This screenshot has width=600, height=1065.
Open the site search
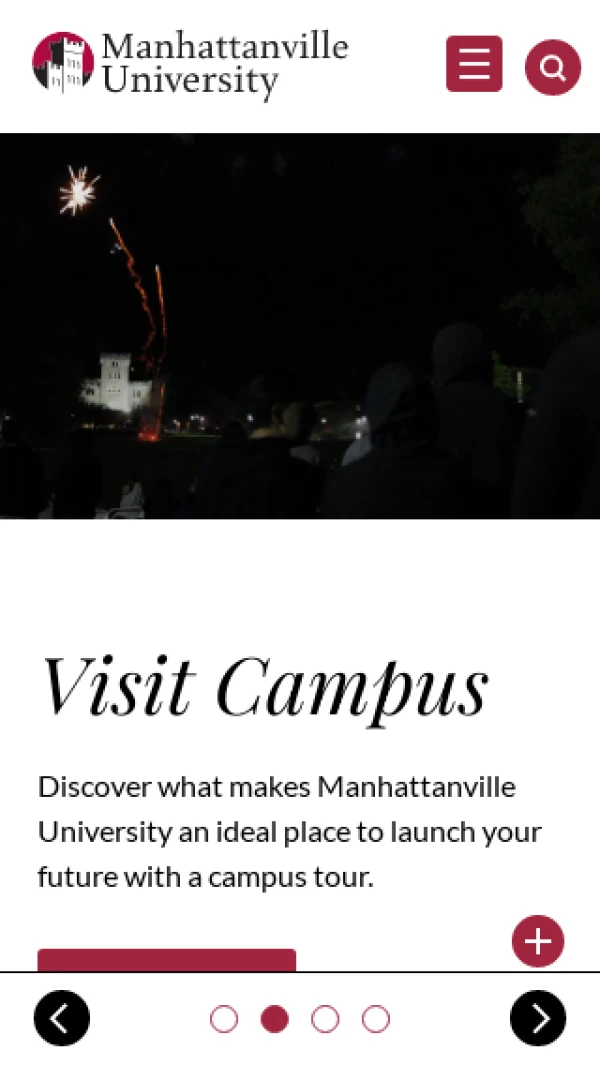pos(552,67)
